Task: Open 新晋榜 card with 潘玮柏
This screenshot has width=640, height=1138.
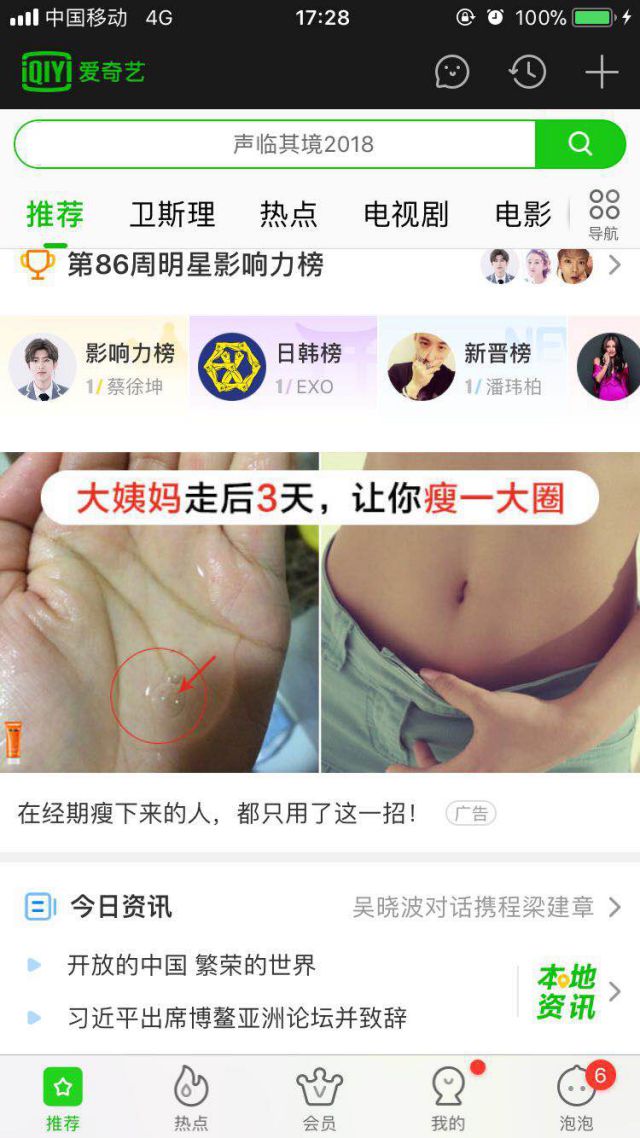Action: coord(472,366)
